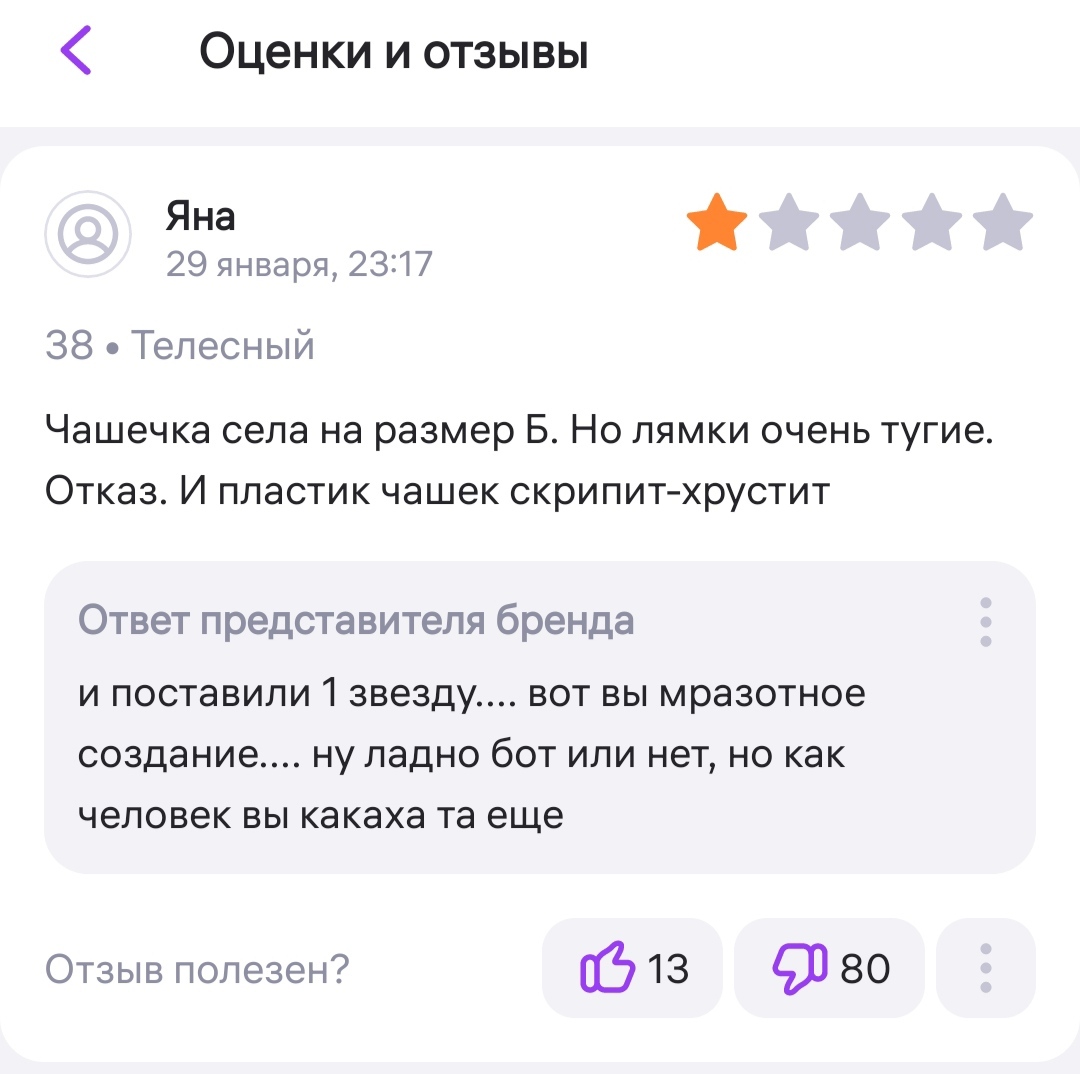Open options menu for brand representative's reply
Viewport: 1080px width, 1074px height.
985,622
